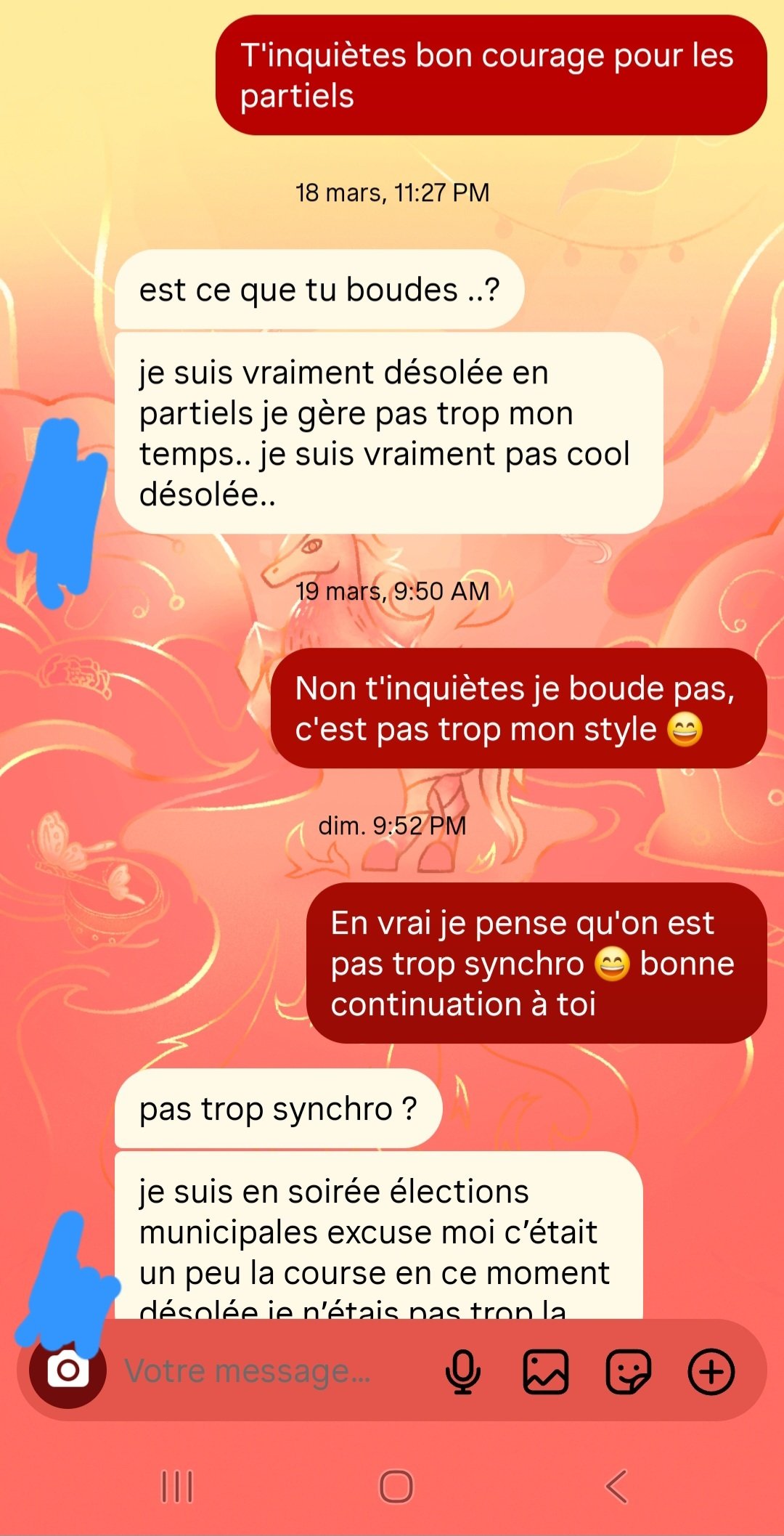Open the sticker picker
Image resolution: width=784 pixels, height=1536 pixels.
pyautogui.click(x=628, y=1372)
